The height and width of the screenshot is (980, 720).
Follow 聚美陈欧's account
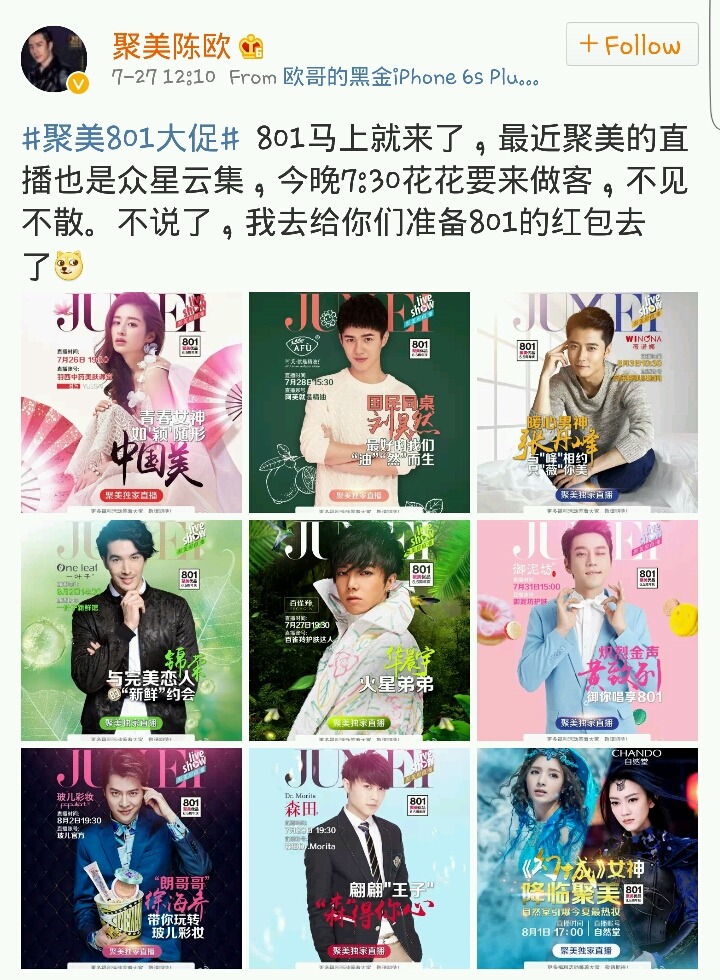click(x=631, y=46)
